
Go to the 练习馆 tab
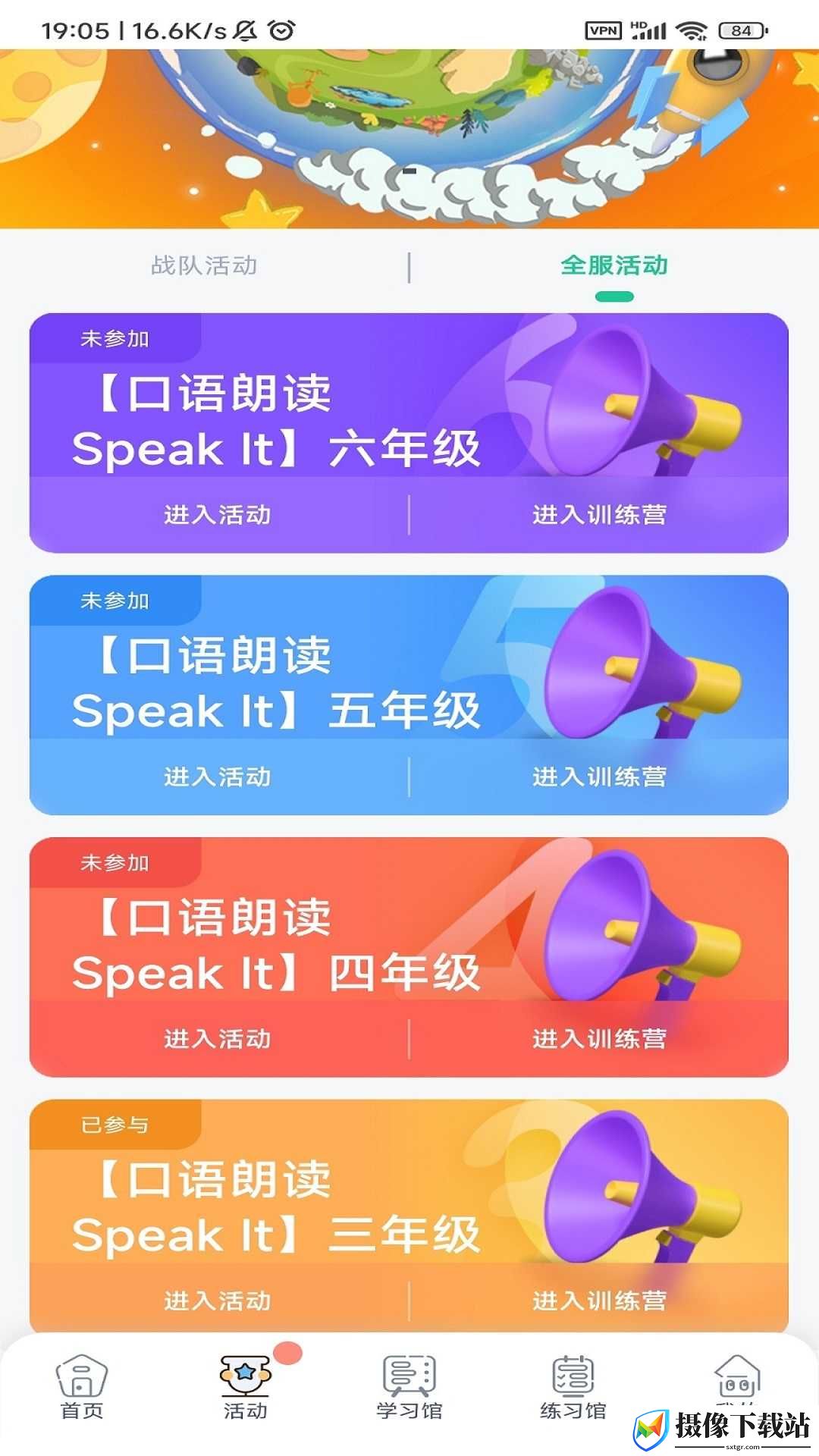tap(573, 1388)
